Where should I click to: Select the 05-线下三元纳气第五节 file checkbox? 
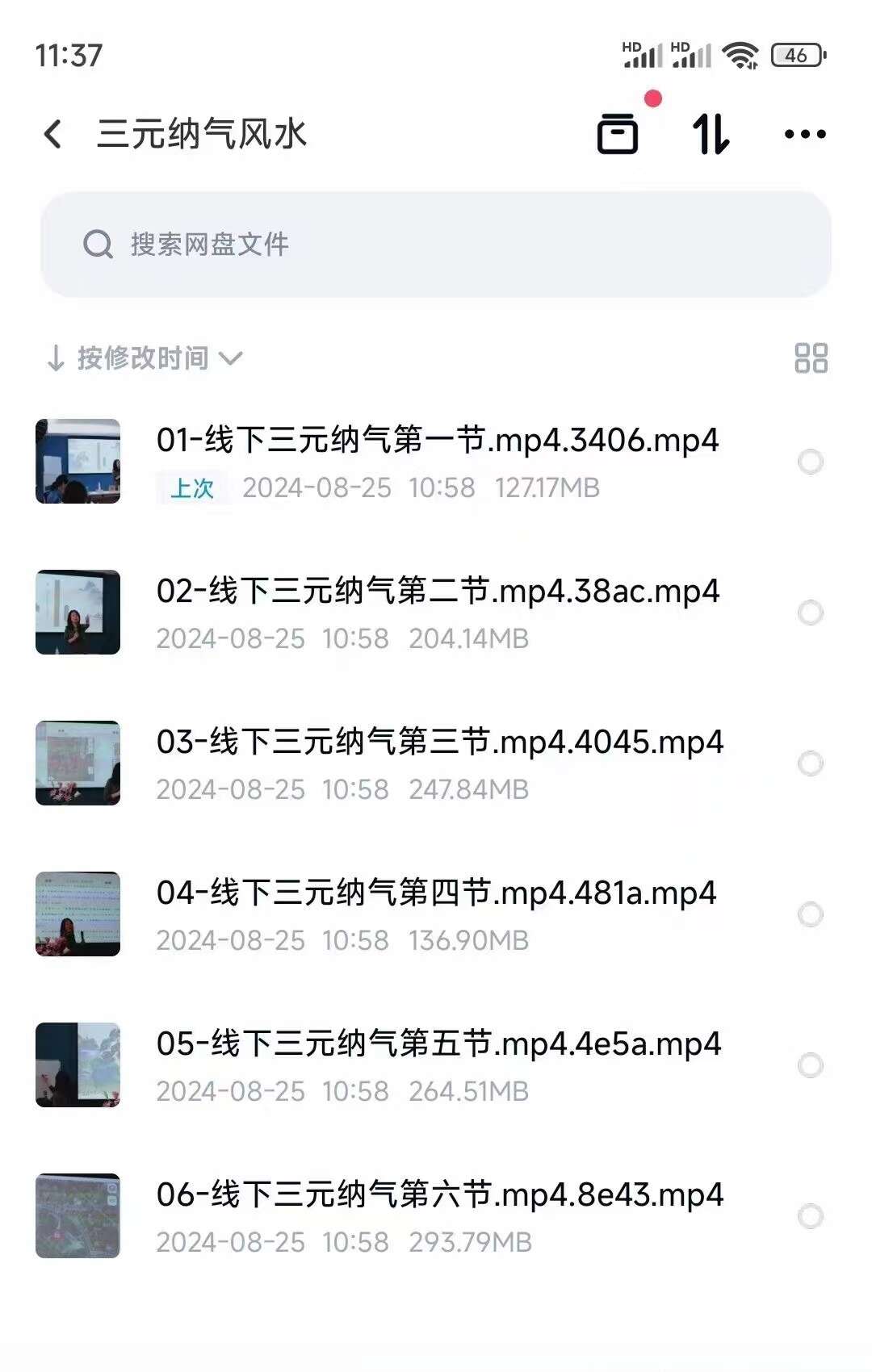point(810,1065)
